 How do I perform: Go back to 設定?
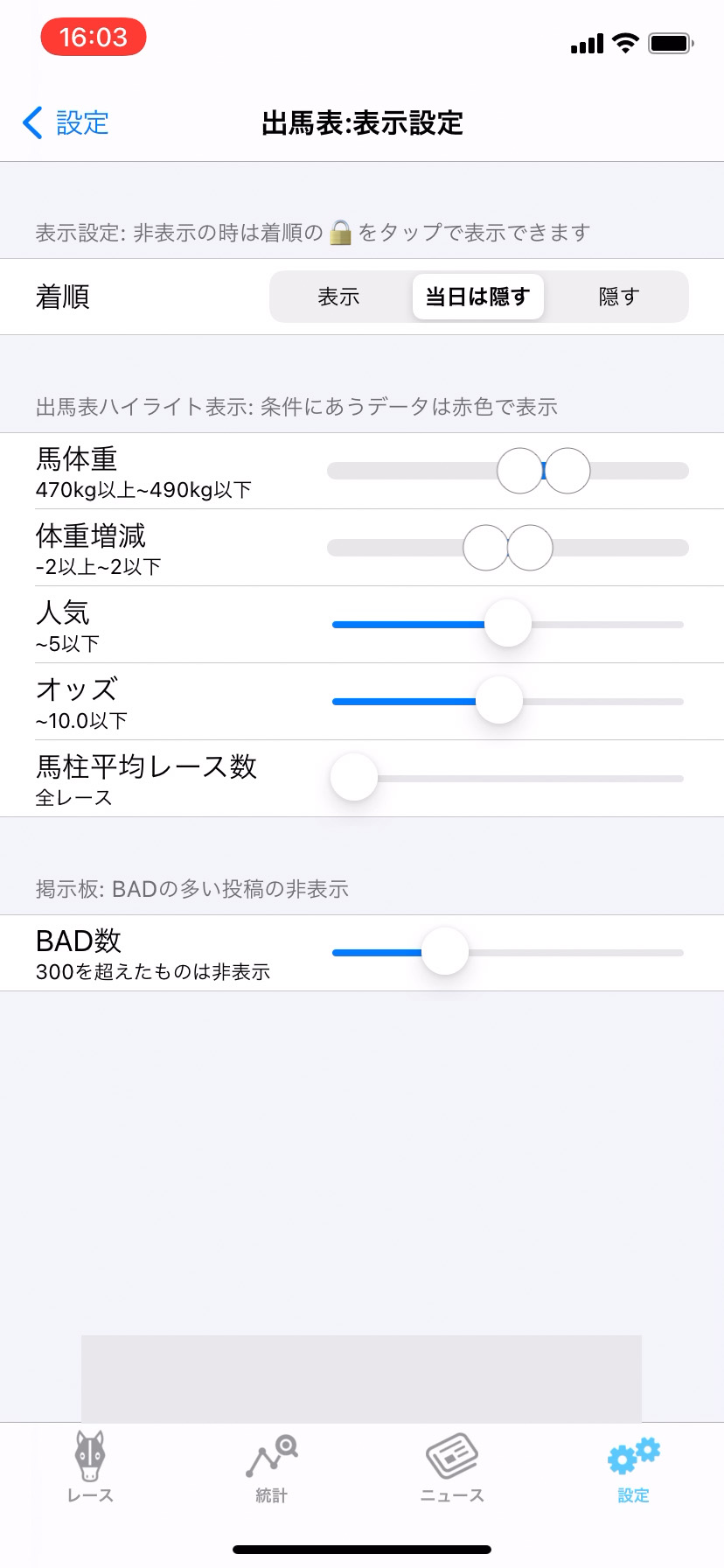point(66,123)
